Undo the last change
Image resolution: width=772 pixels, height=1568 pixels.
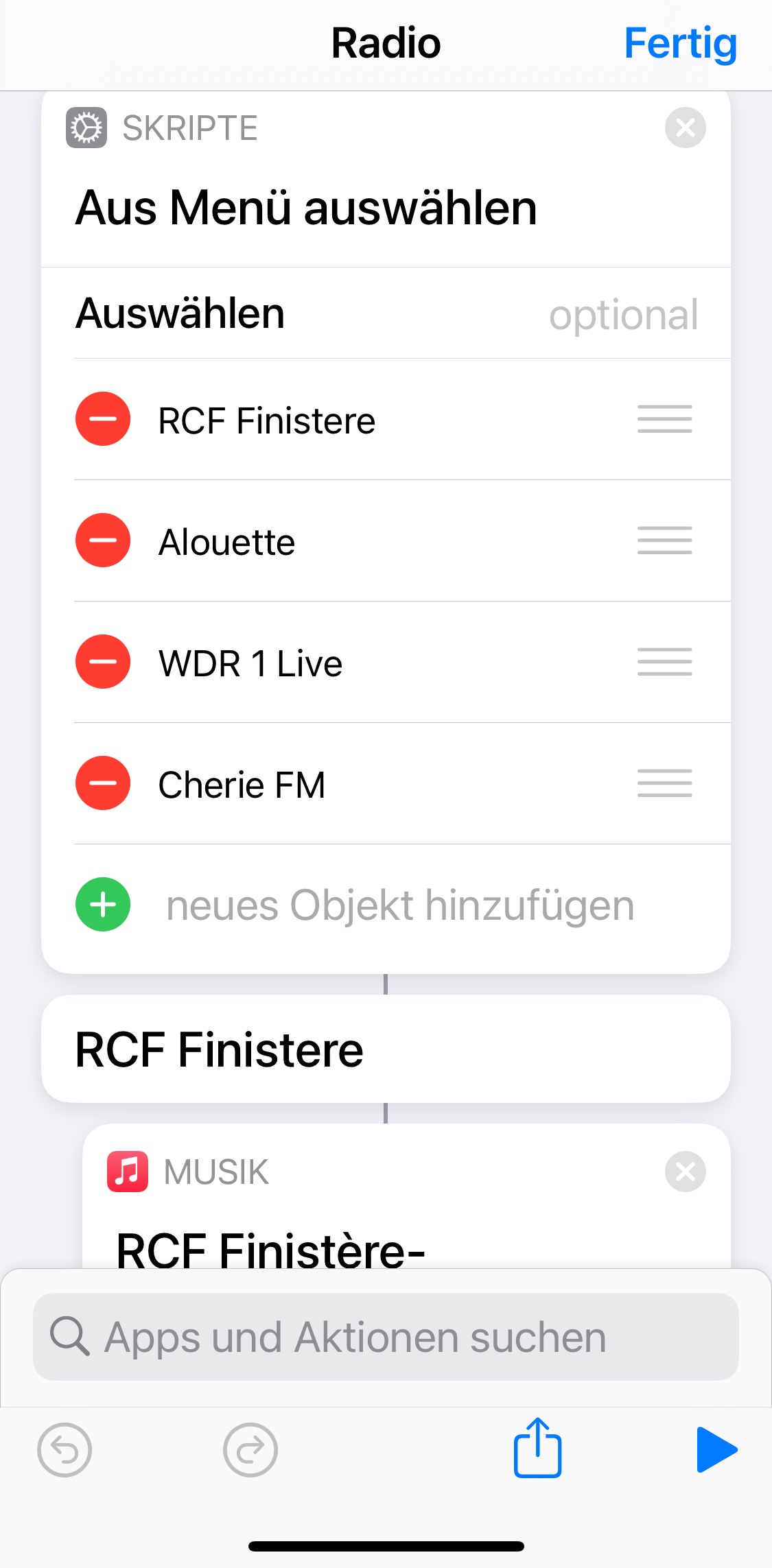[65, 1450]
